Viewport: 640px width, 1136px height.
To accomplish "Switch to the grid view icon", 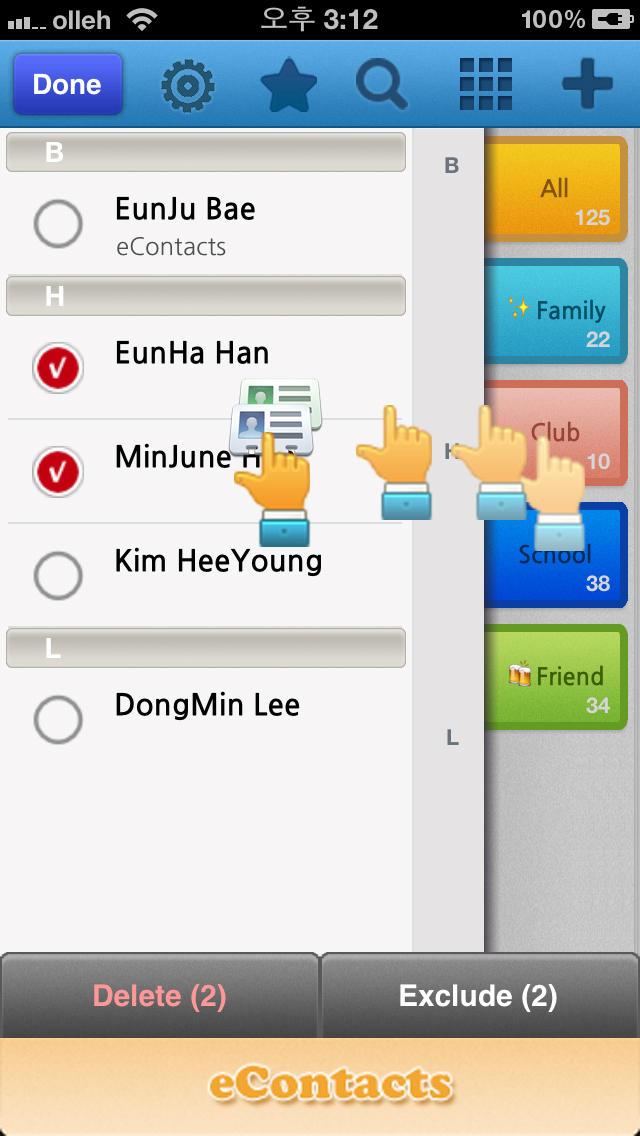I will (x=486, y=84).
